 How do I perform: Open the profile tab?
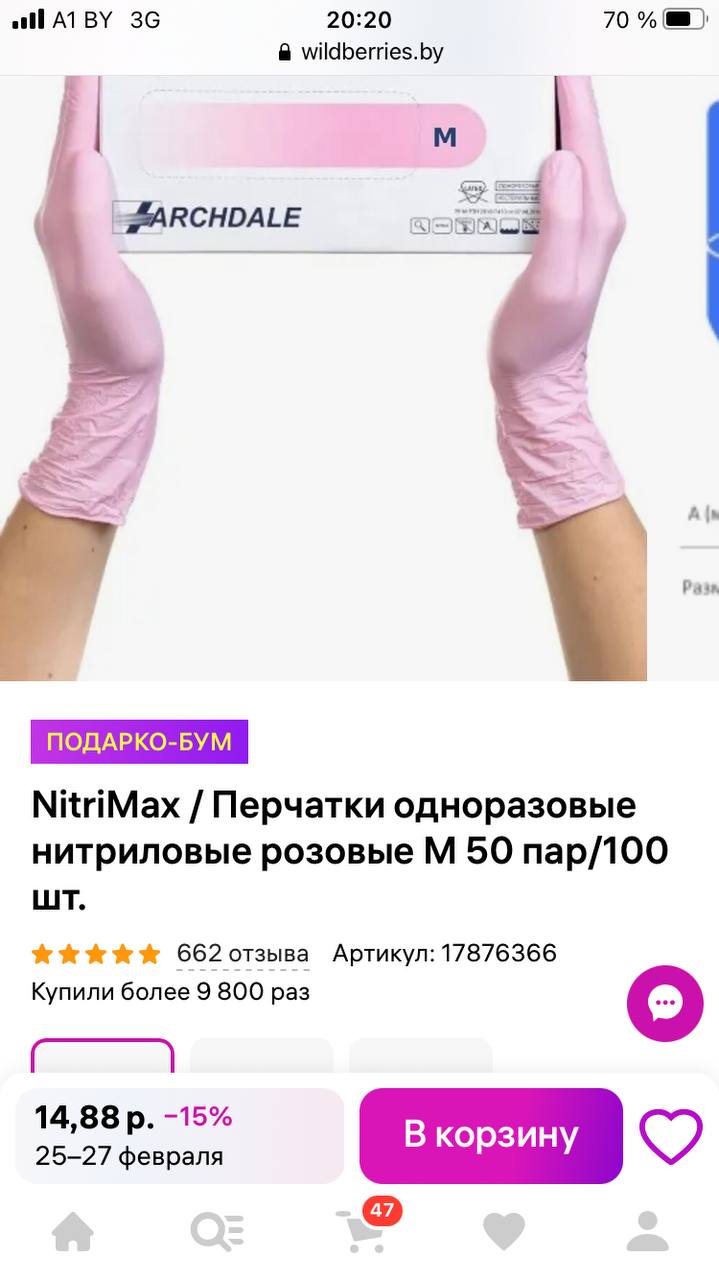point(647,1231)
